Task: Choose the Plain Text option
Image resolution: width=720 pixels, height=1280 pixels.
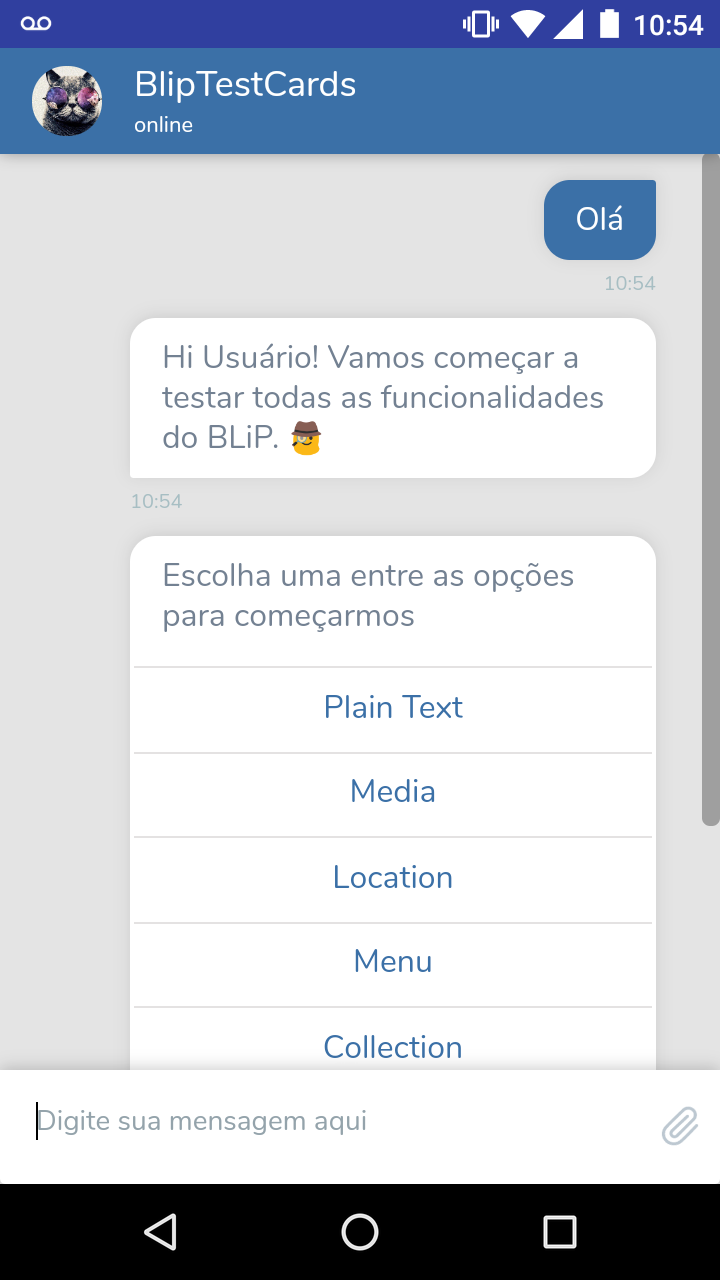Action: click(393, 708)
